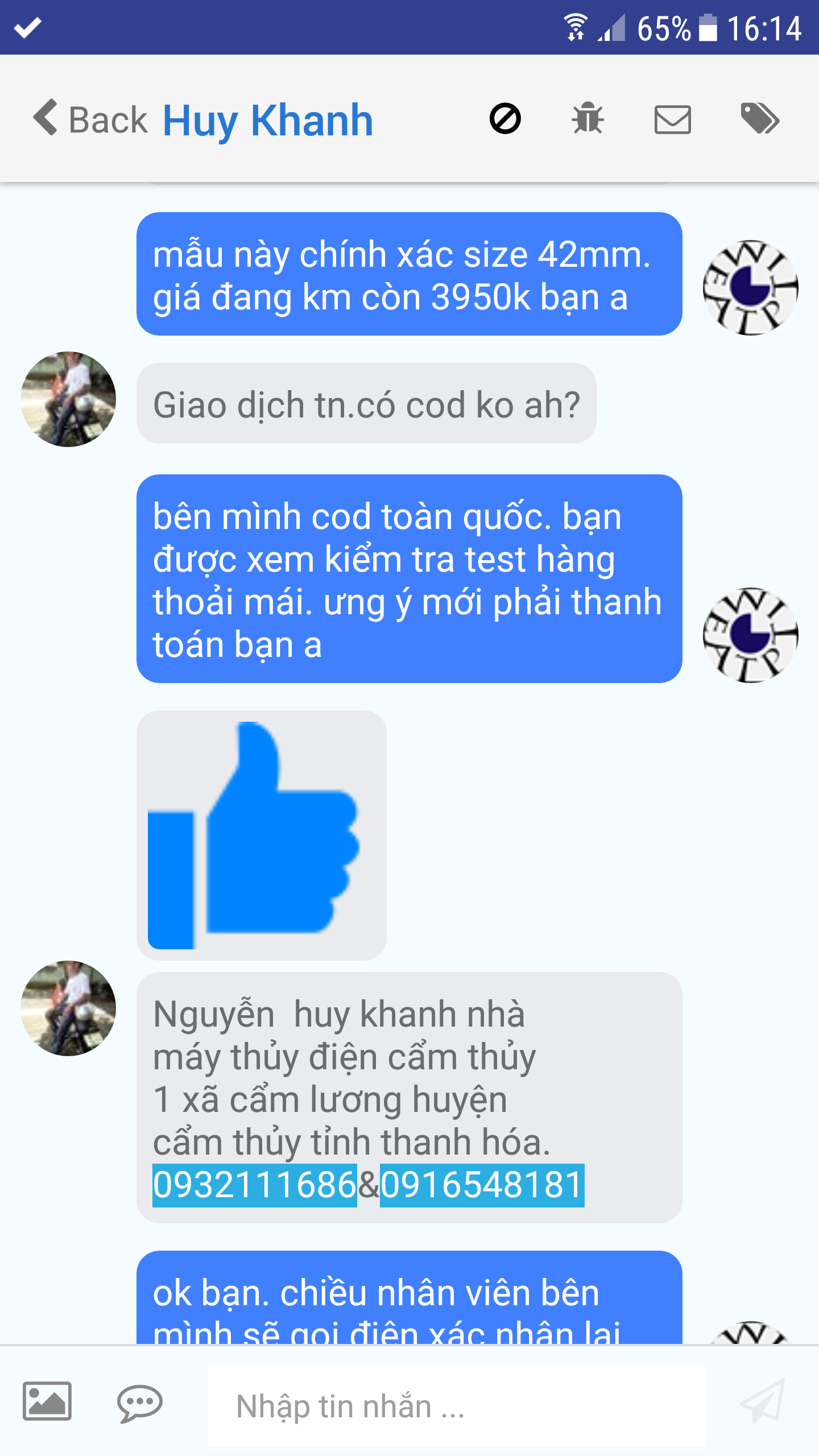The height and width of the screenshot is (1456, 819).
Task: Open the tags icon
Action: [x=759, y=119]
